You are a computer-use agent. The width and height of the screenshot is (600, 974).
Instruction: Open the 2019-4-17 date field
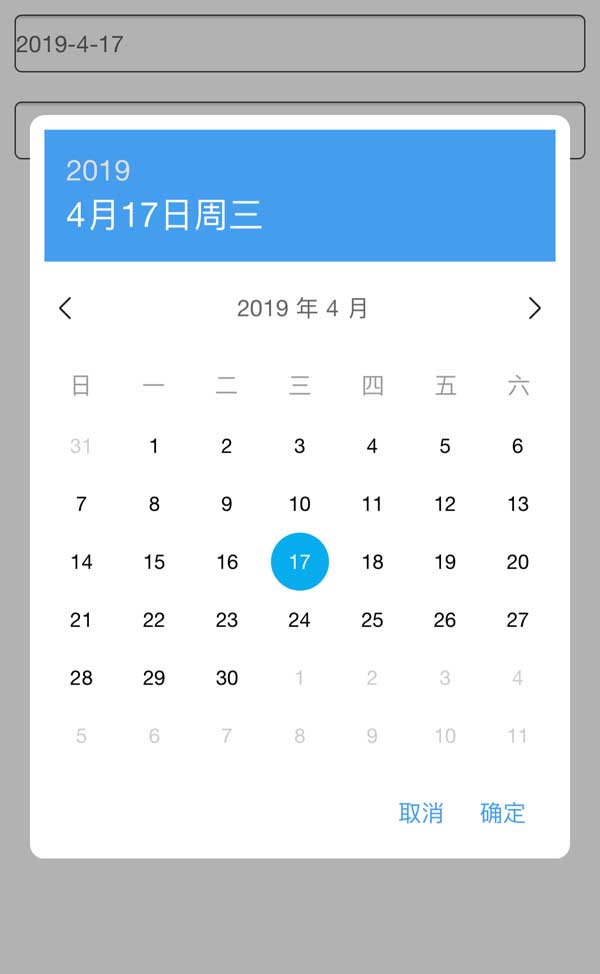[x=299, y=44]
